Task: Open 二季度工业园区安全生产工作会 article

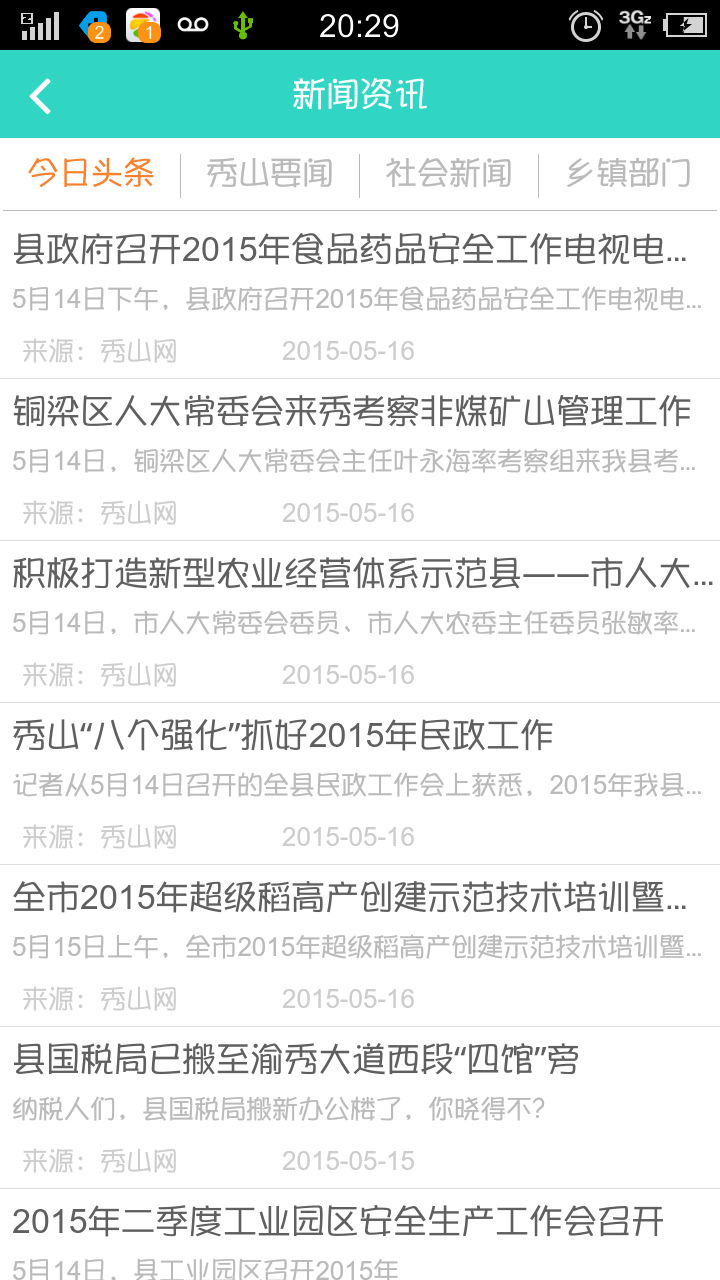Action: pyautogui.click(x=338, y=1222)
